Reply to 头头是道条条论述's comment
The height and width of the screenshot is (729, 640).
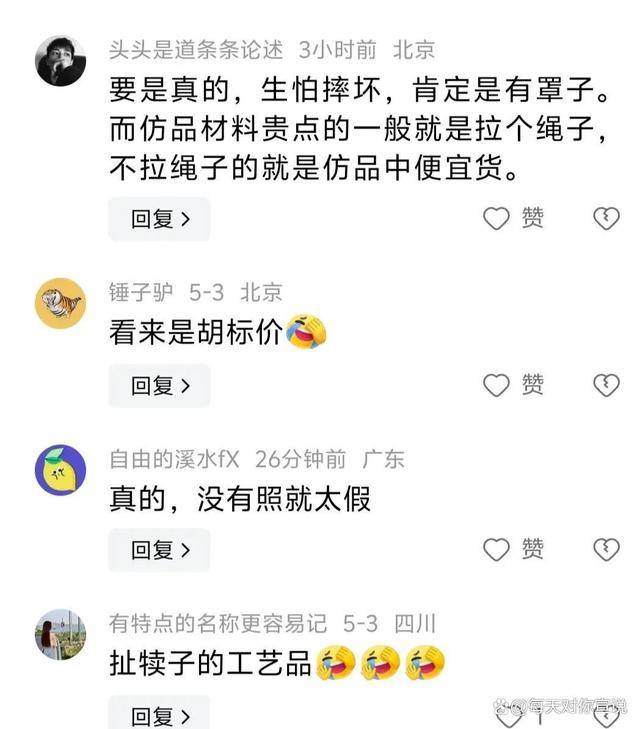tap(159, 219)
